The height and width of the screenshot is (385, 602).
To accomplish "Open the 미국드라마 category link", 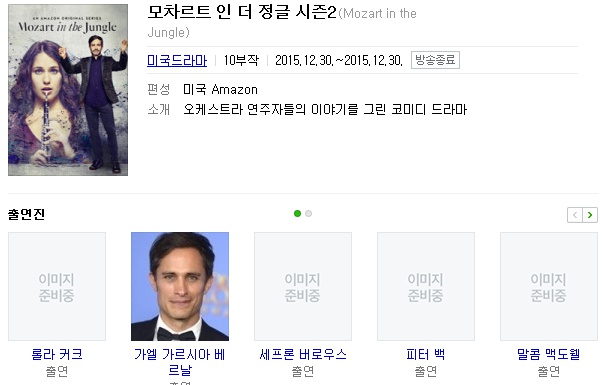I will click(x=177, y=60).
